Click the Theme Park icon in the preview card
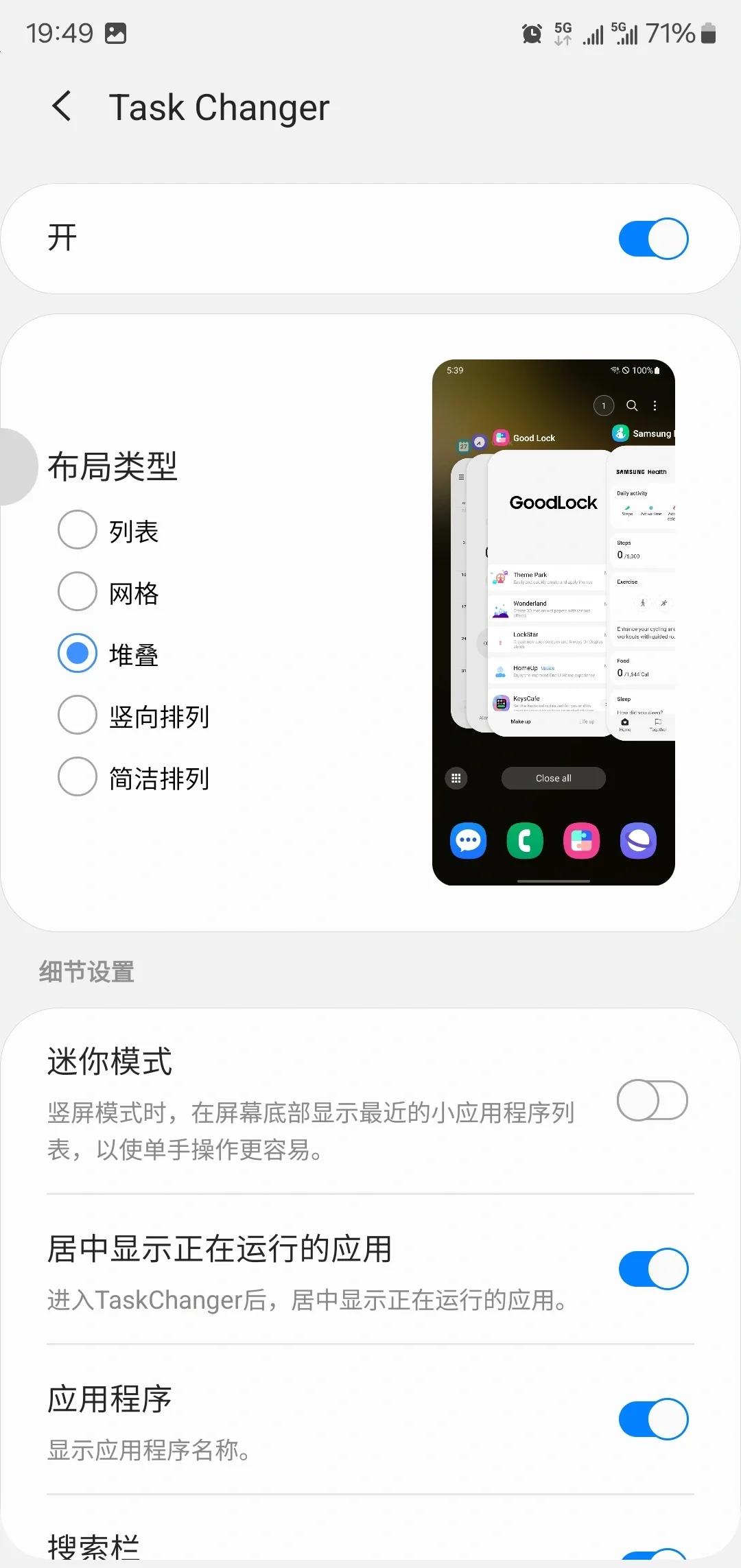The image size is (741, 1568). click(499, 577)
